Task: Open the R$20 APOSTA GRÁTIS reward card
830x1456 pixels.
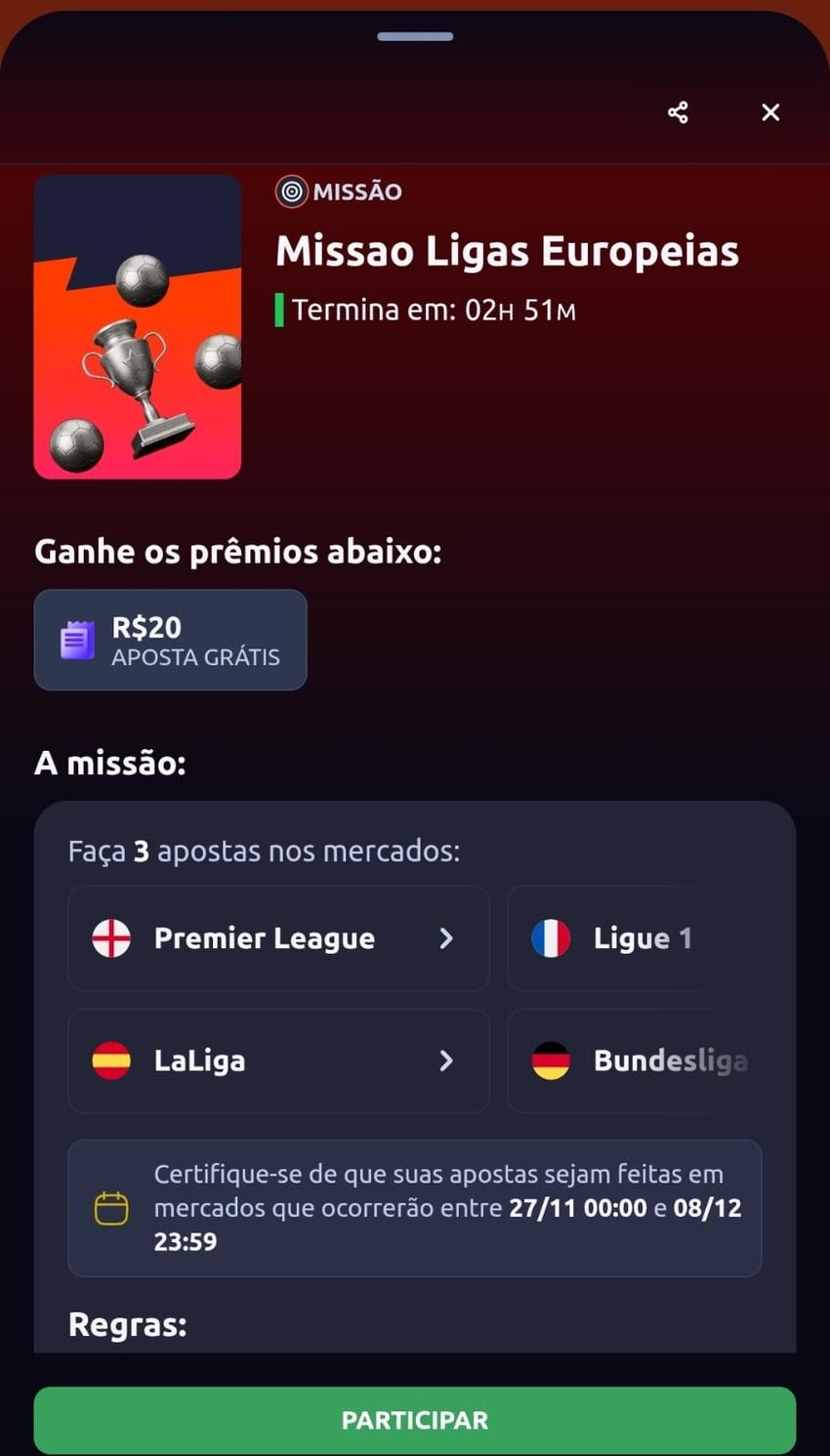Action: tap(171, 640)
